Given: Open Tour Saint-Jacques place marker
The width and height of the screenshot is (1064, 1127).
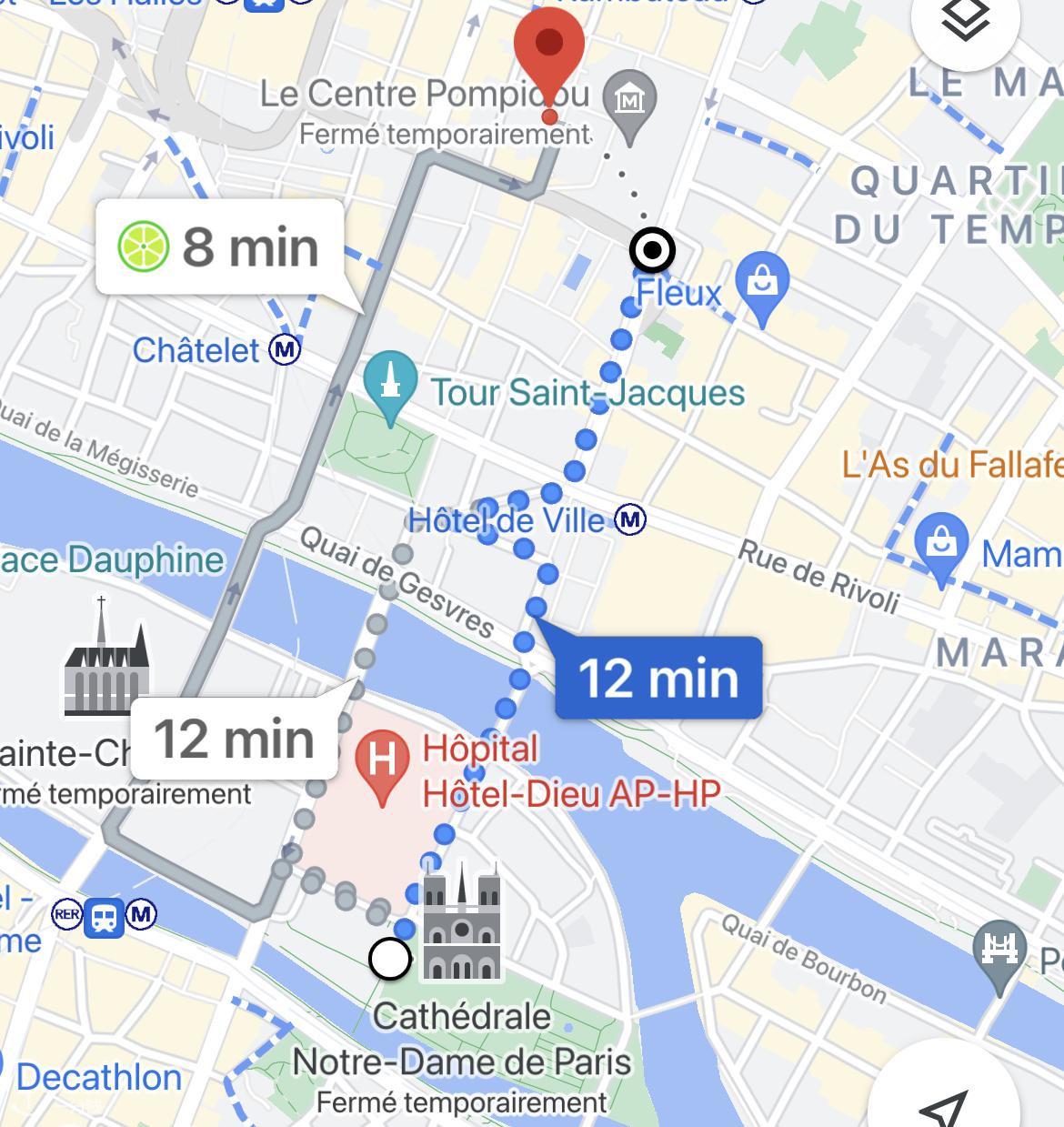Looking at the screenshot, I should point(390,382).
